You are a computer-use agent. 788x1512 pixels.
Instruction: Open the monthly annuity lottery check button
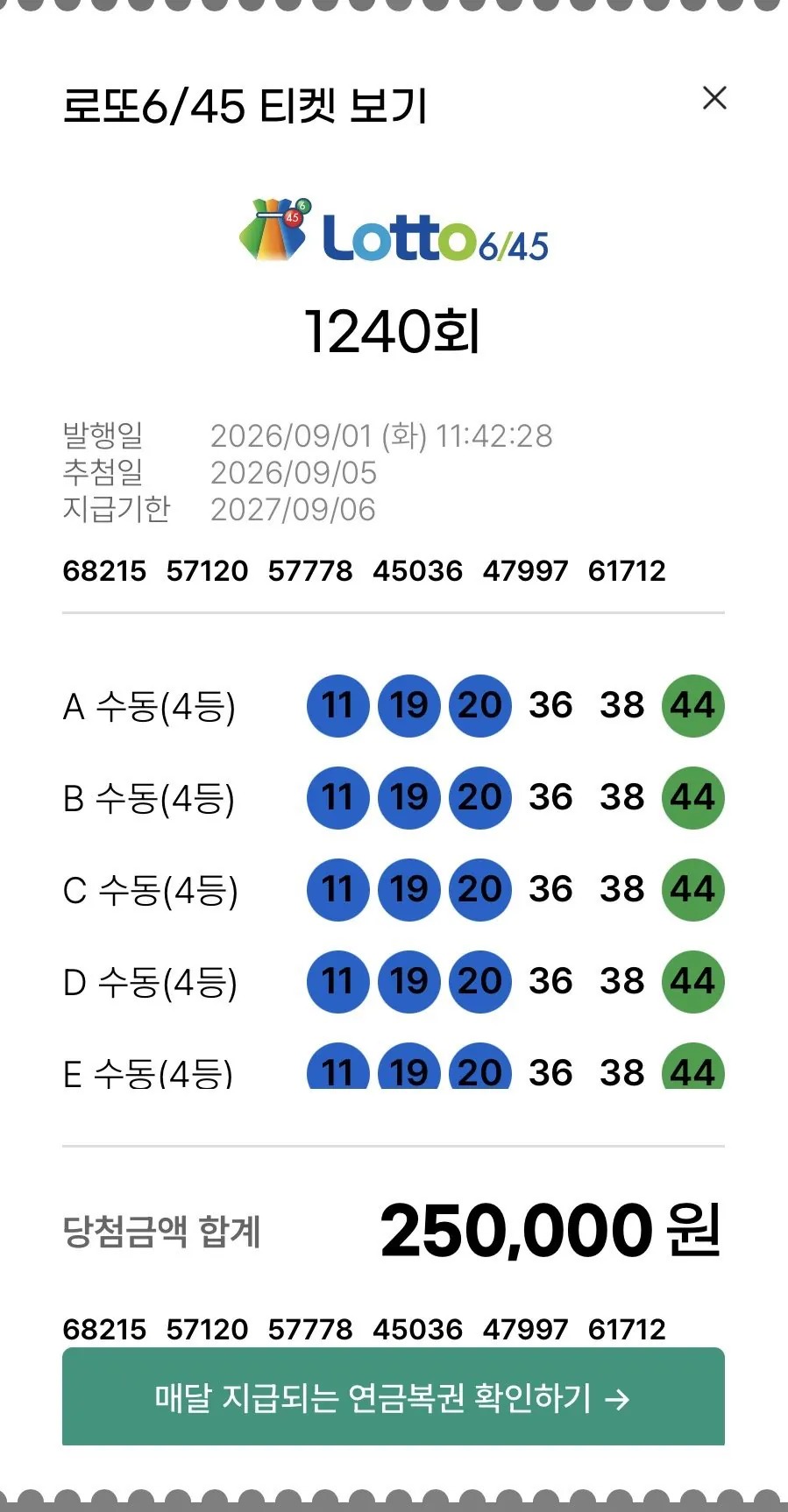tap(394, 1396)
